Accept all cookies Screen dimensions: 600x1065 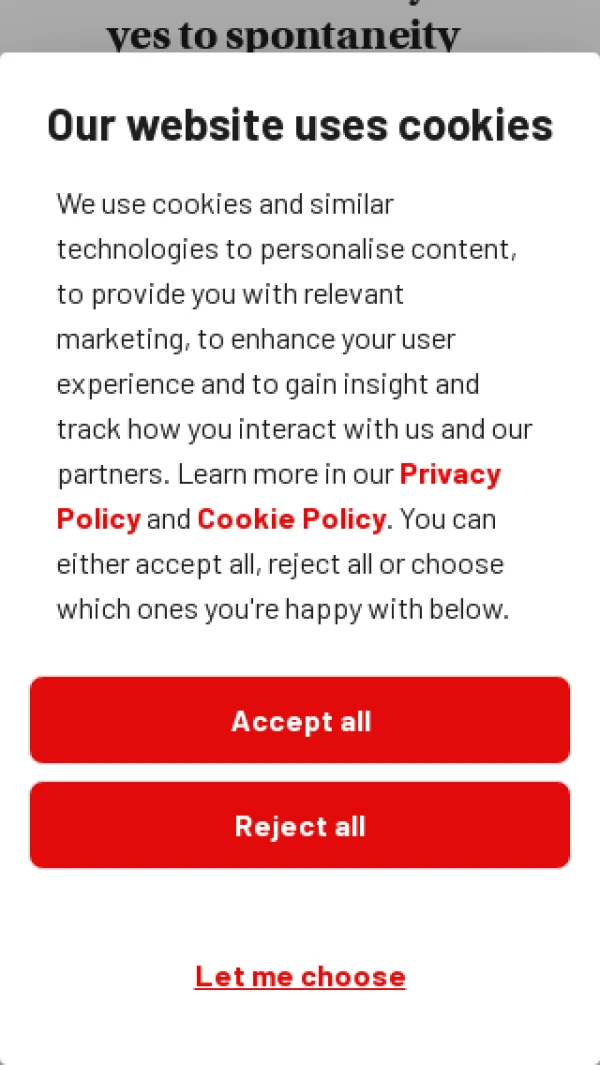coord(300,720)
